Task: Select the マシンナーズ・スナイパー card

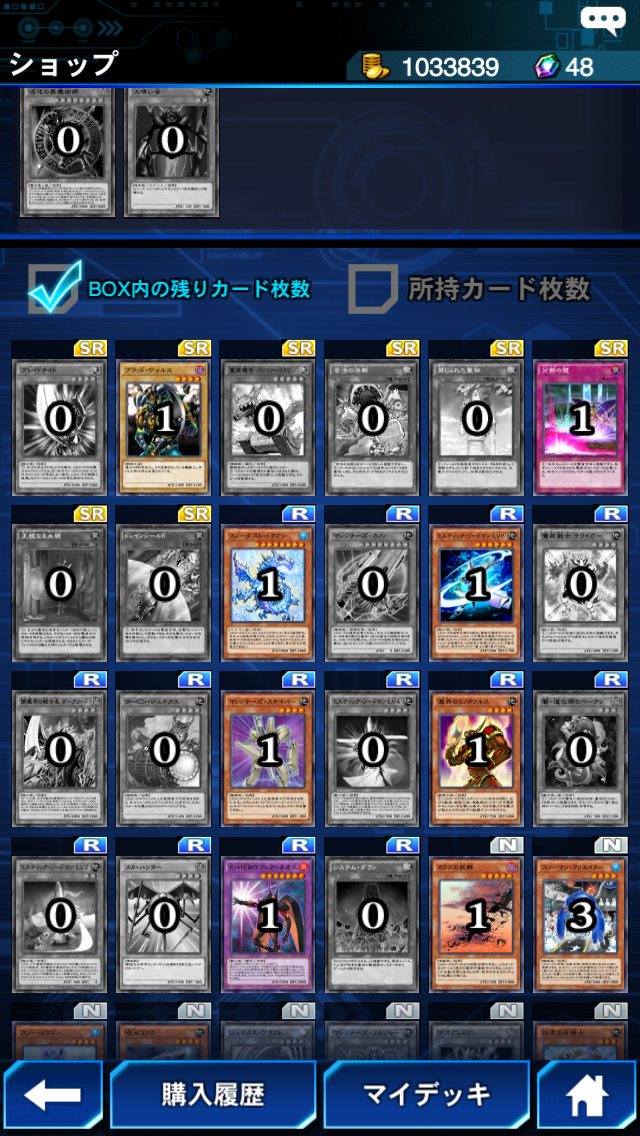Action: [x=269, y=753]
